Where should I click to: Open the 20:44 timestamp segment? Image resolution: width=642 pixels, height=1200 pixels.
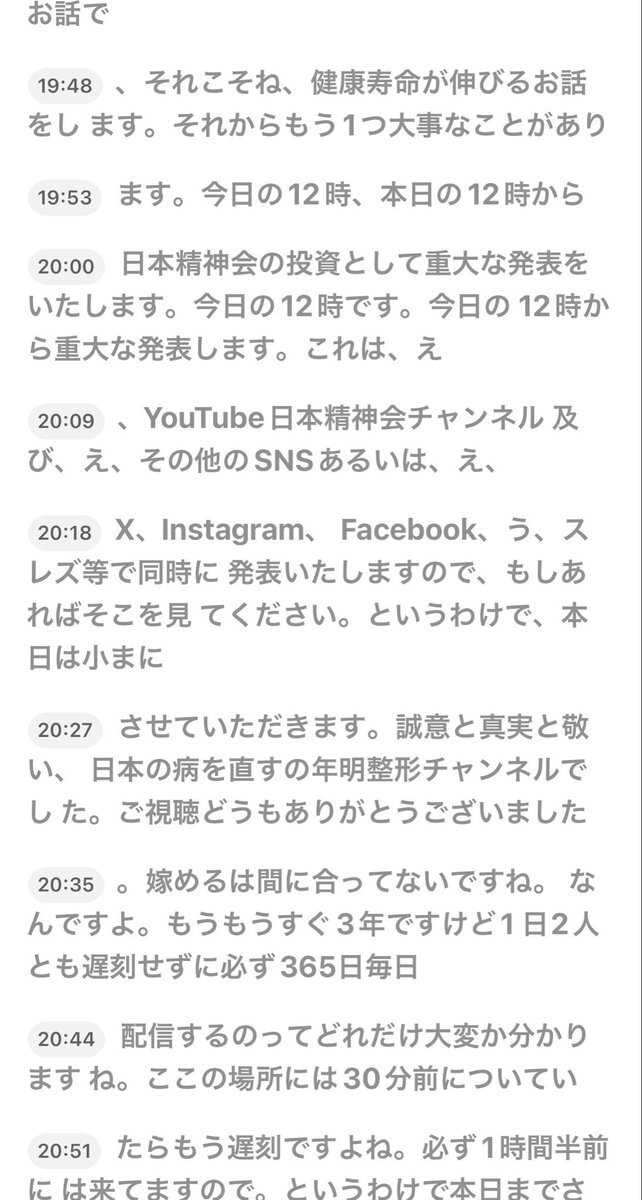(66, 1039)
